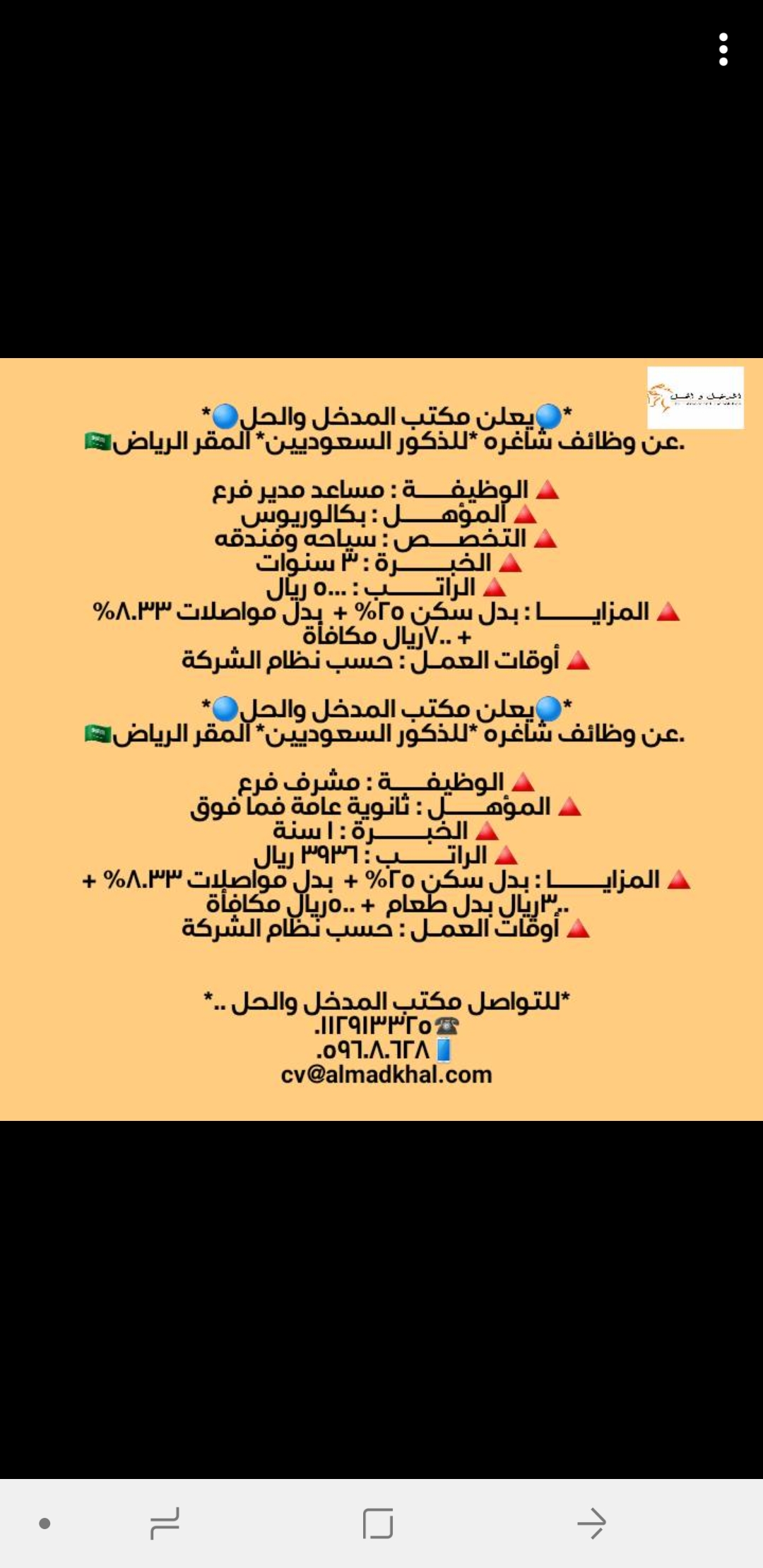Tap the job announcement image
Screen dimensions: 763x1568
[381, 739]
